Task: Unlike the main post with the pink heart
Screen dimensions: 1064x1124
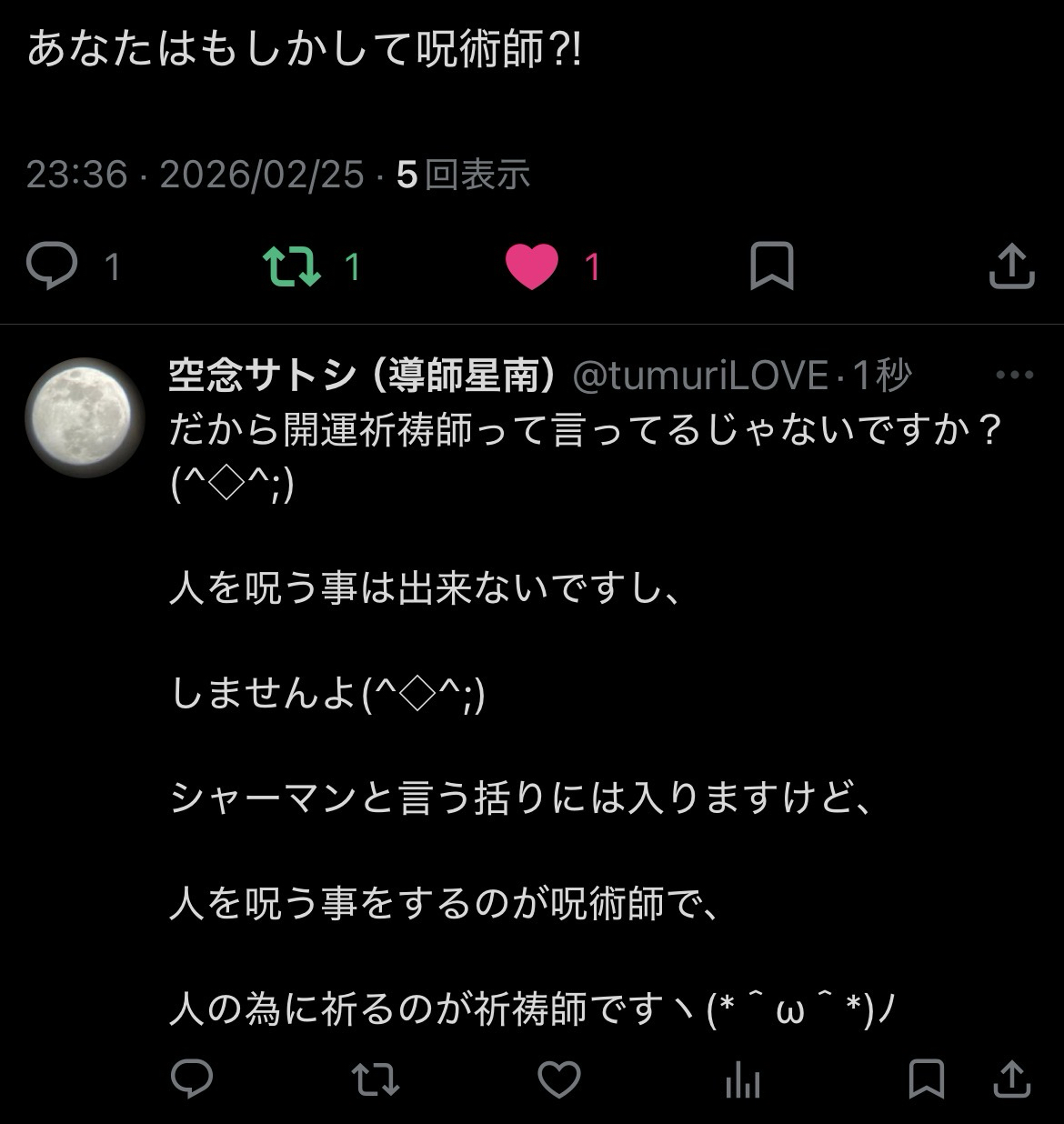Action: tap(532, 266)
